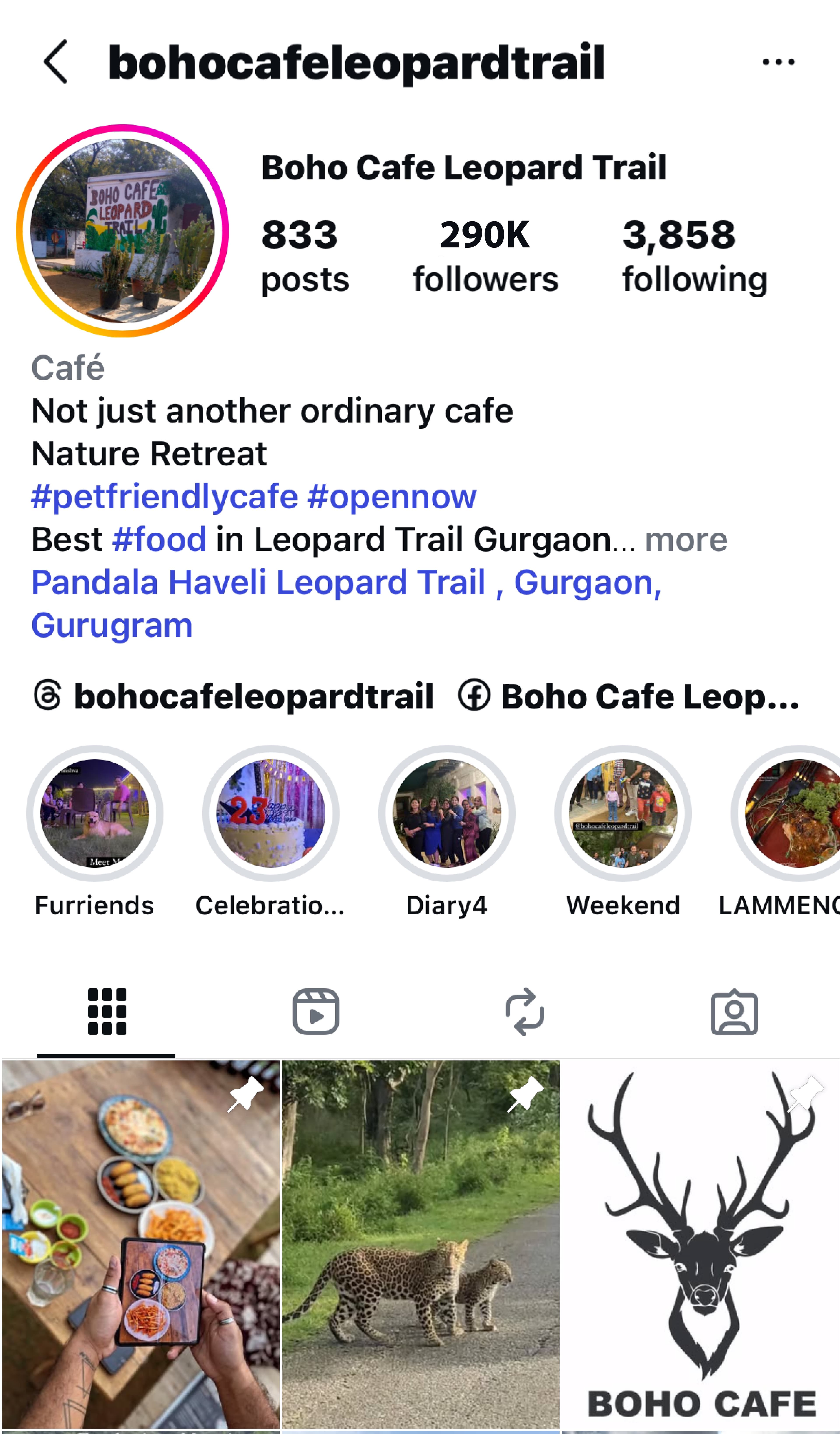This screenshot has height=1434, width=840.
Task: Show the 290K followers list
Action: 485,256
